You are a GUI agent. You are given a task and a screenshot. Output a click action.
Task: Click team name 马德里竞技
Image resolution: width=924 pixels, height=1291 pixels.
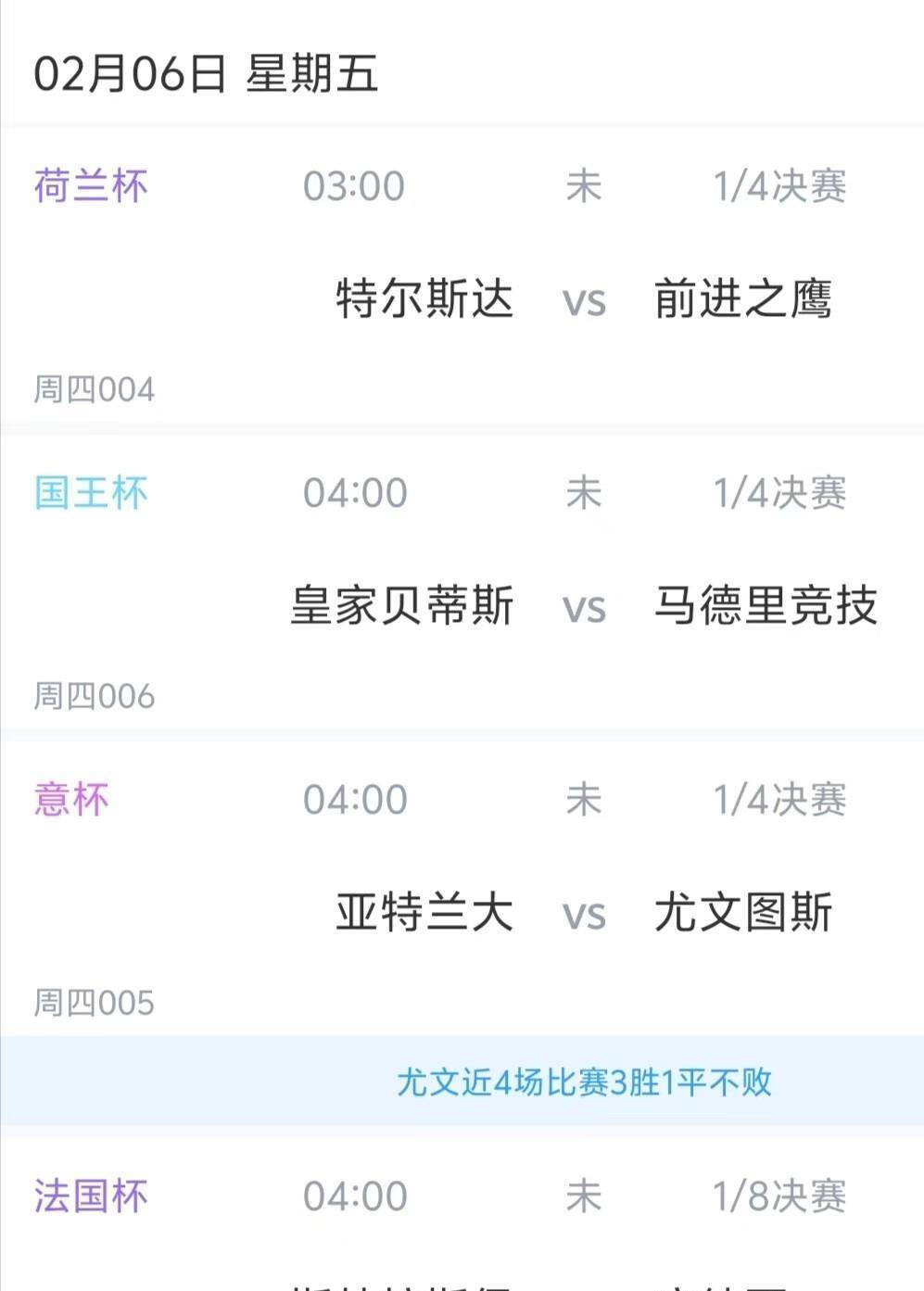click(763, 604)
